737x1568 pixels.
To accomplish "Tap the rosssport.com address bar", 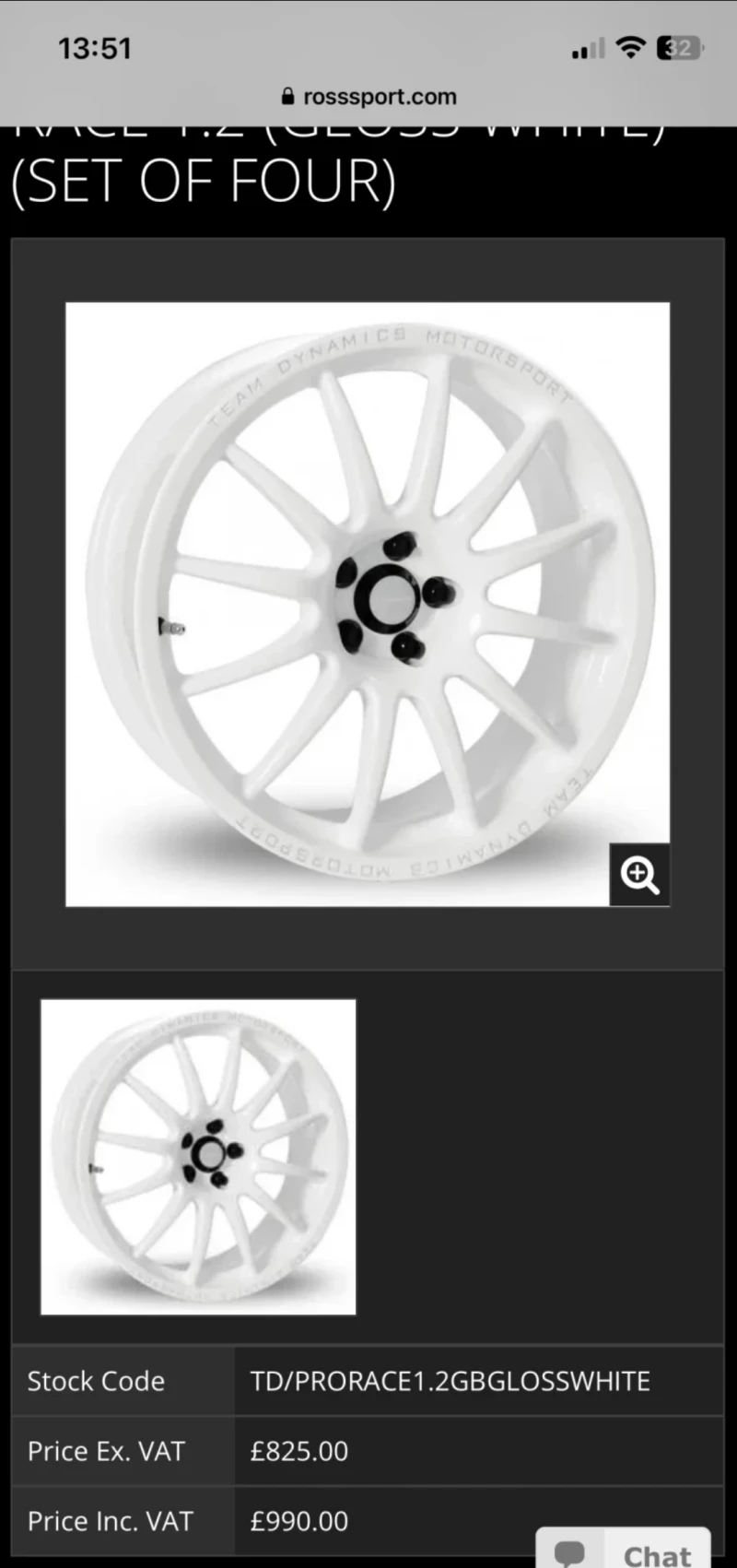I will coord(368,97).
